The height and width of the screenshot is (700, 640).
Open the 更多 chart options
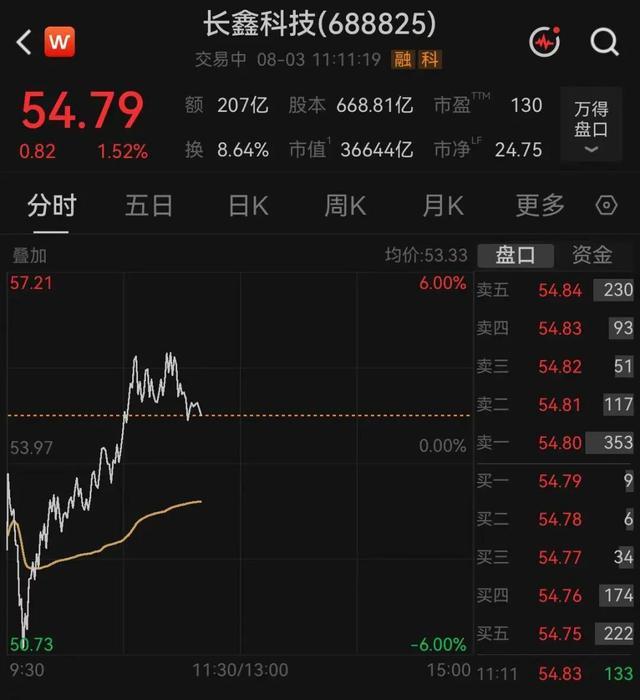540,206
